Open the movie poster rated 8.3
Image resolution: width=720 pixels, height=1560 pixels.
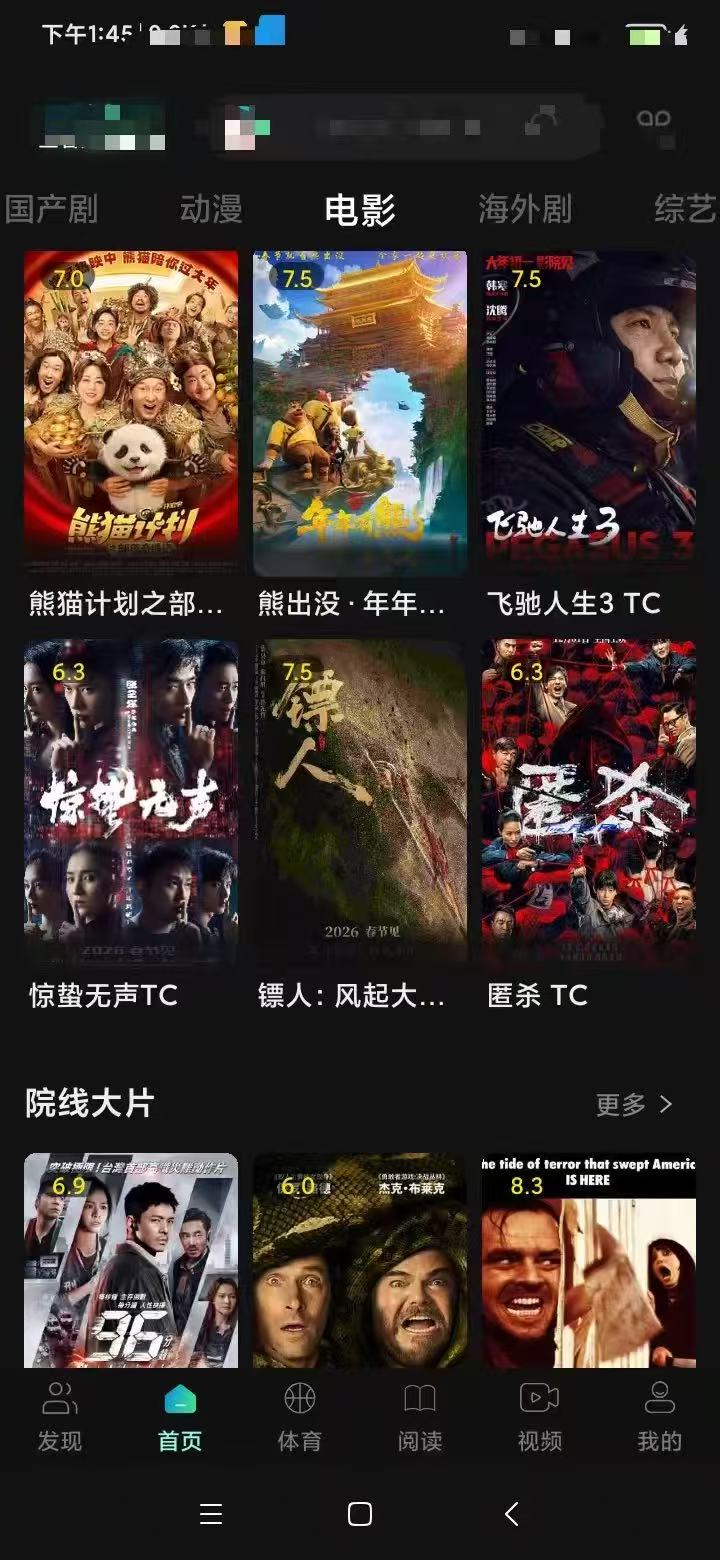(x=589, y=1260)
